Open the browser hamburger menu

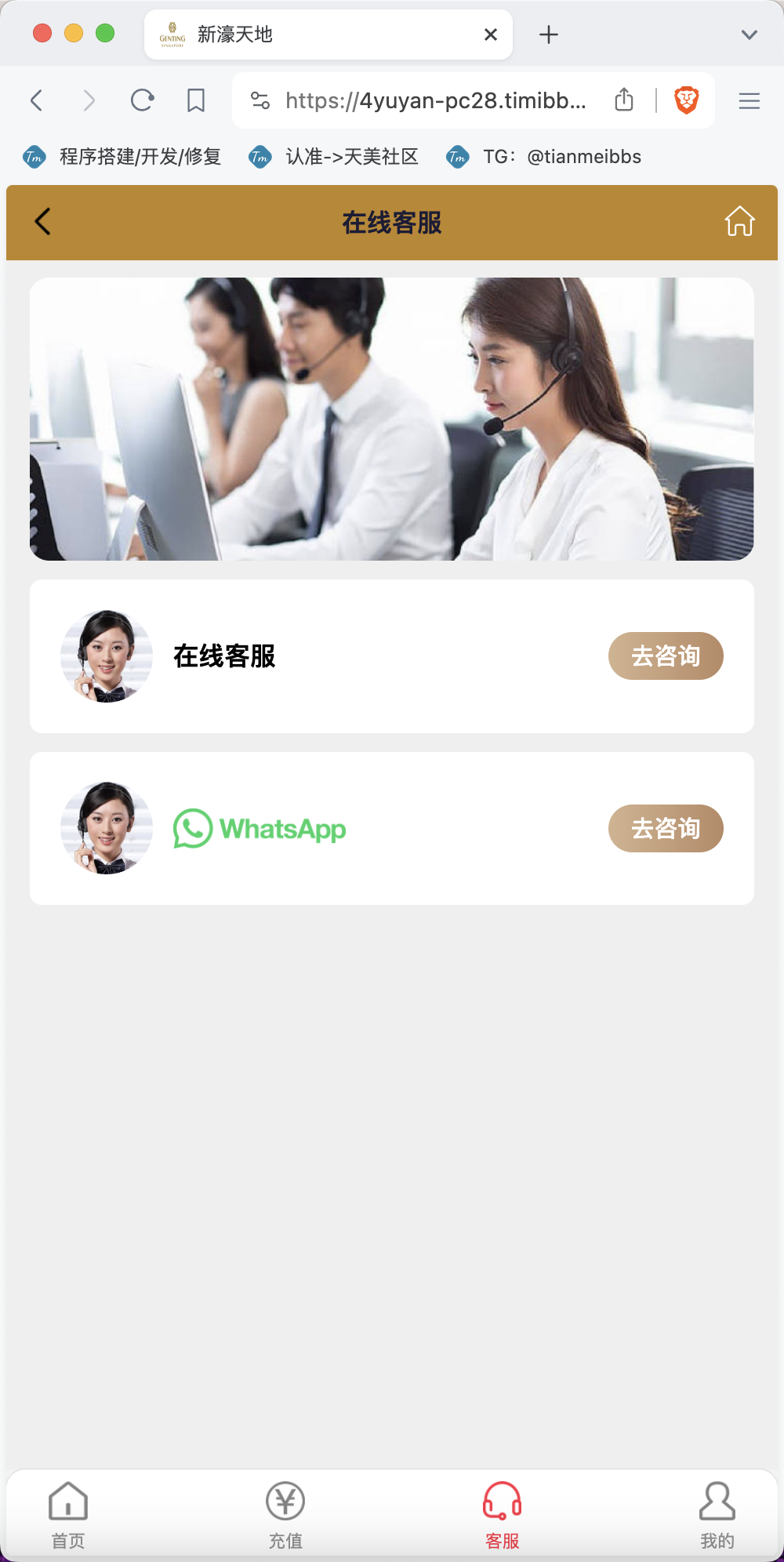tap(750, 100)
